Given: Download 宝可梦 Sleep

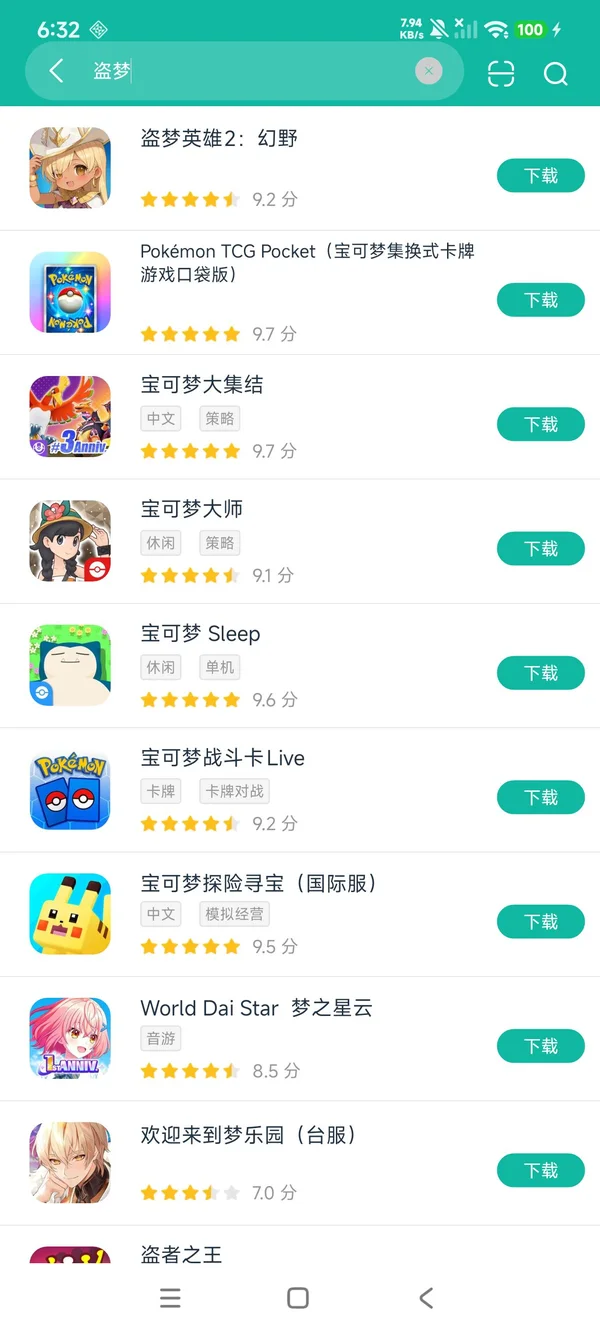Looking at the screenshot, I should 540,673.
